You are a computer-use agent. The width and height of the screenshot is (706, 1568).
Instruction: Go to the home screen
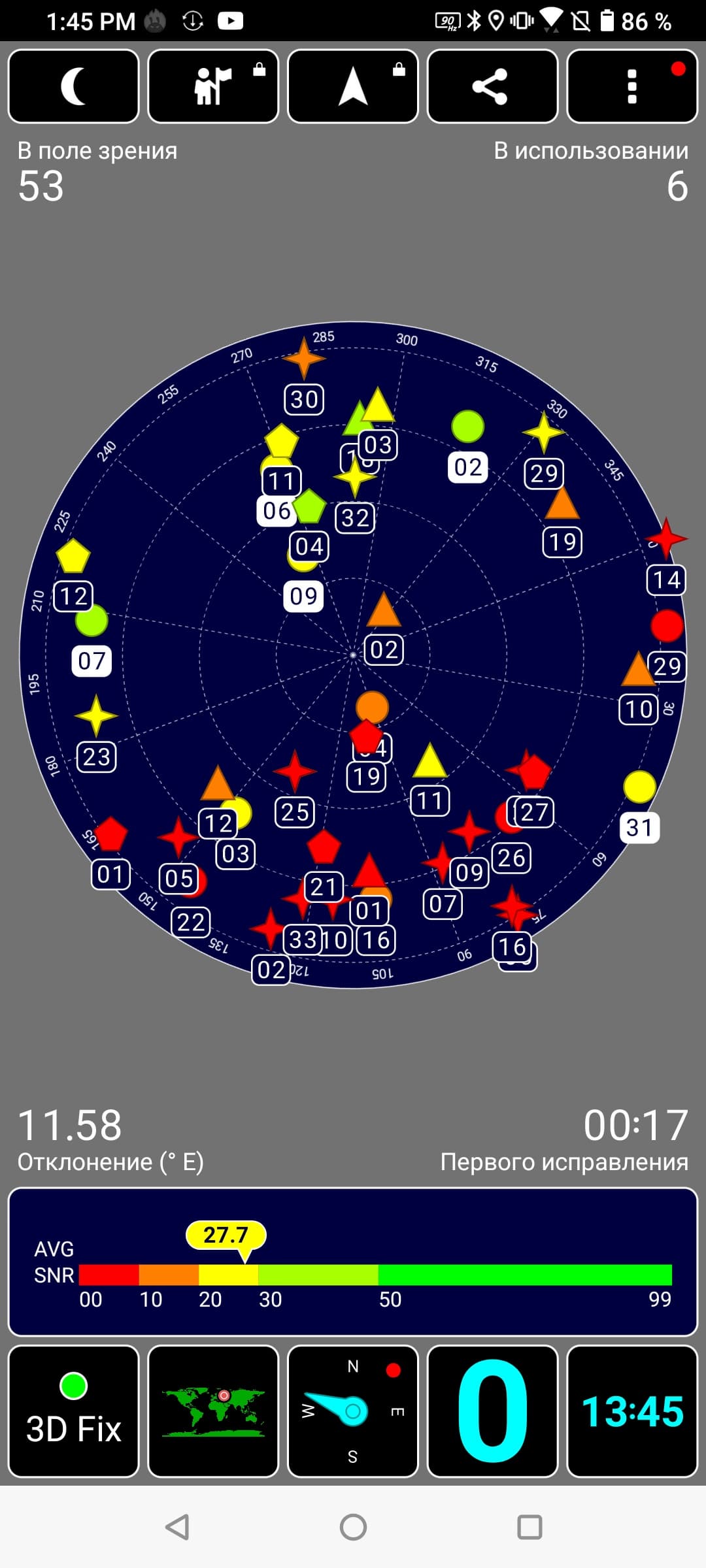click(x=353, y=1527)
